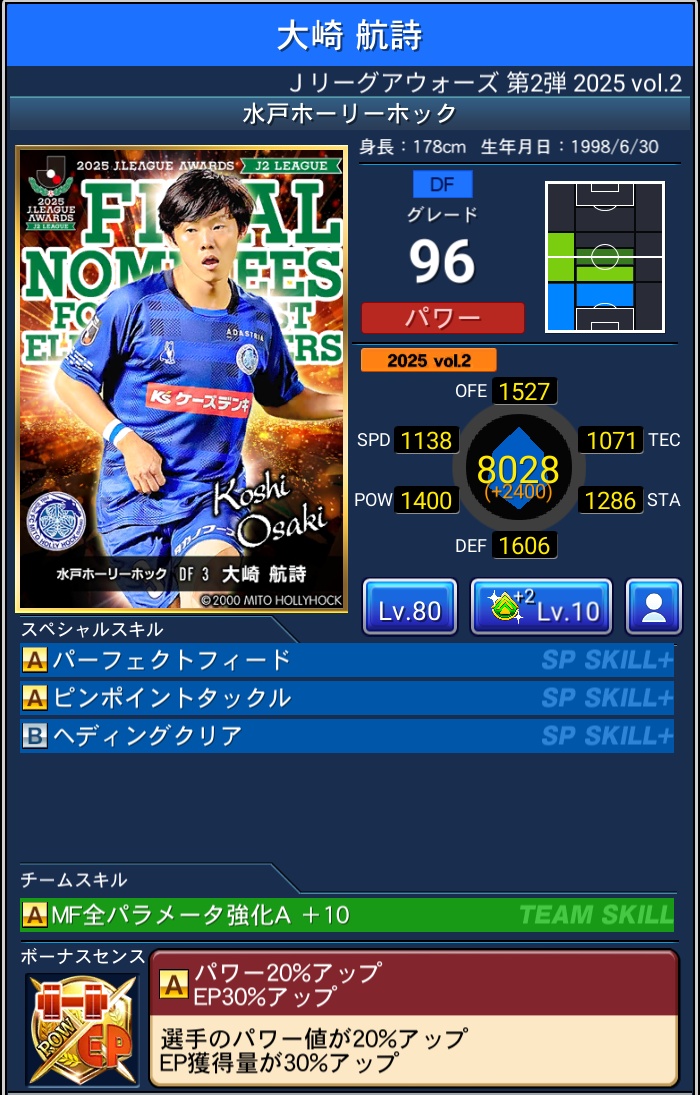Select the ヘディングクリア skill row
Image resolution: width=700 pixels, height=1095 pixels.
(346, 736)
